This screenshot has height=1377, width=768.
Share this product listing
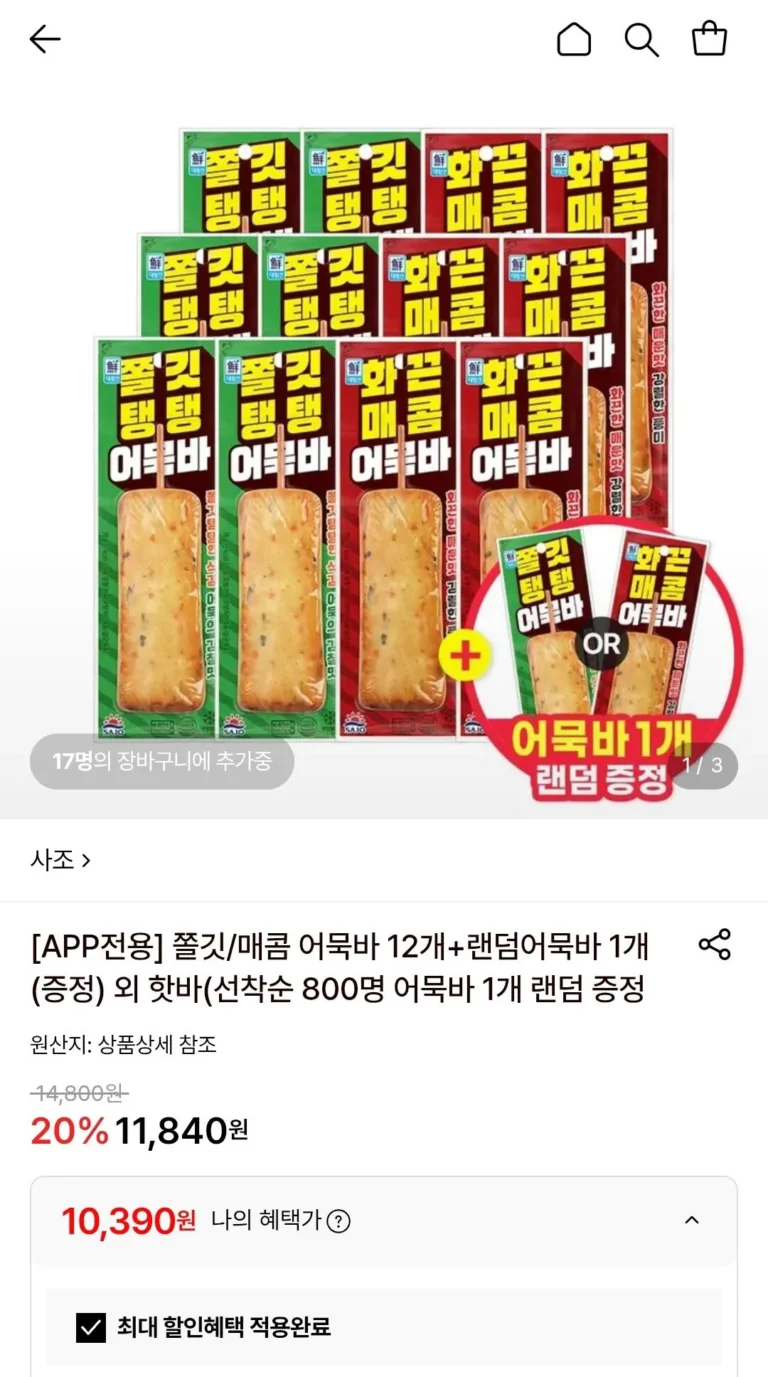point(714,944)
